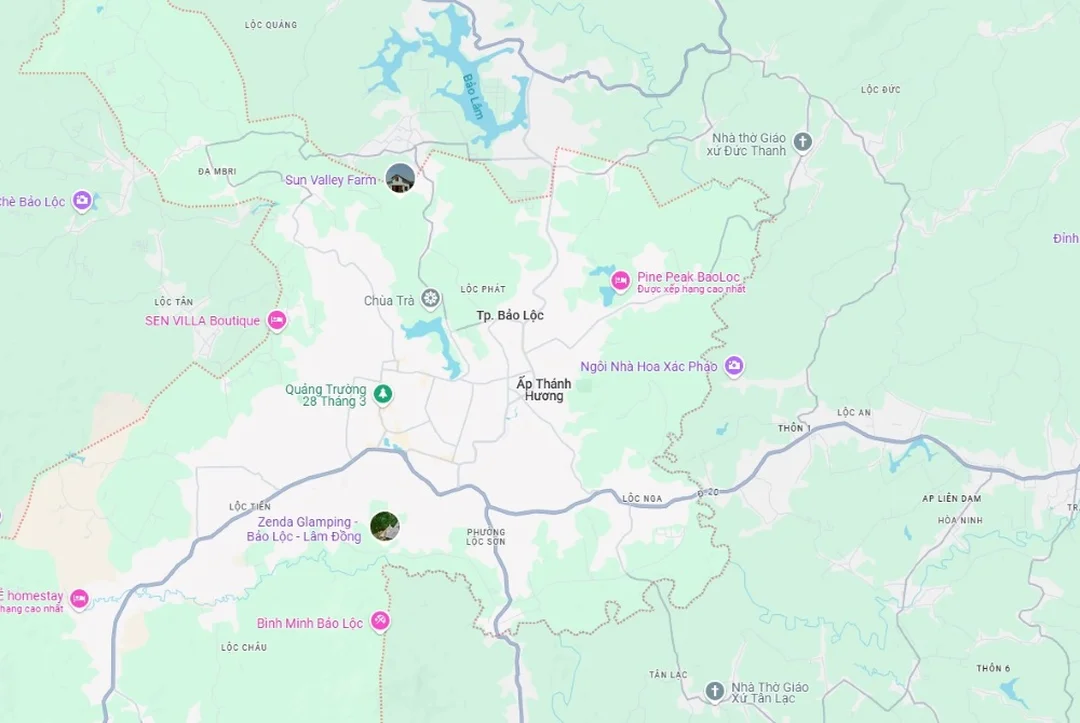
Task: Open the Ngôi Nhà Hoa Xác Pháo pin
Action: [734, 366]
